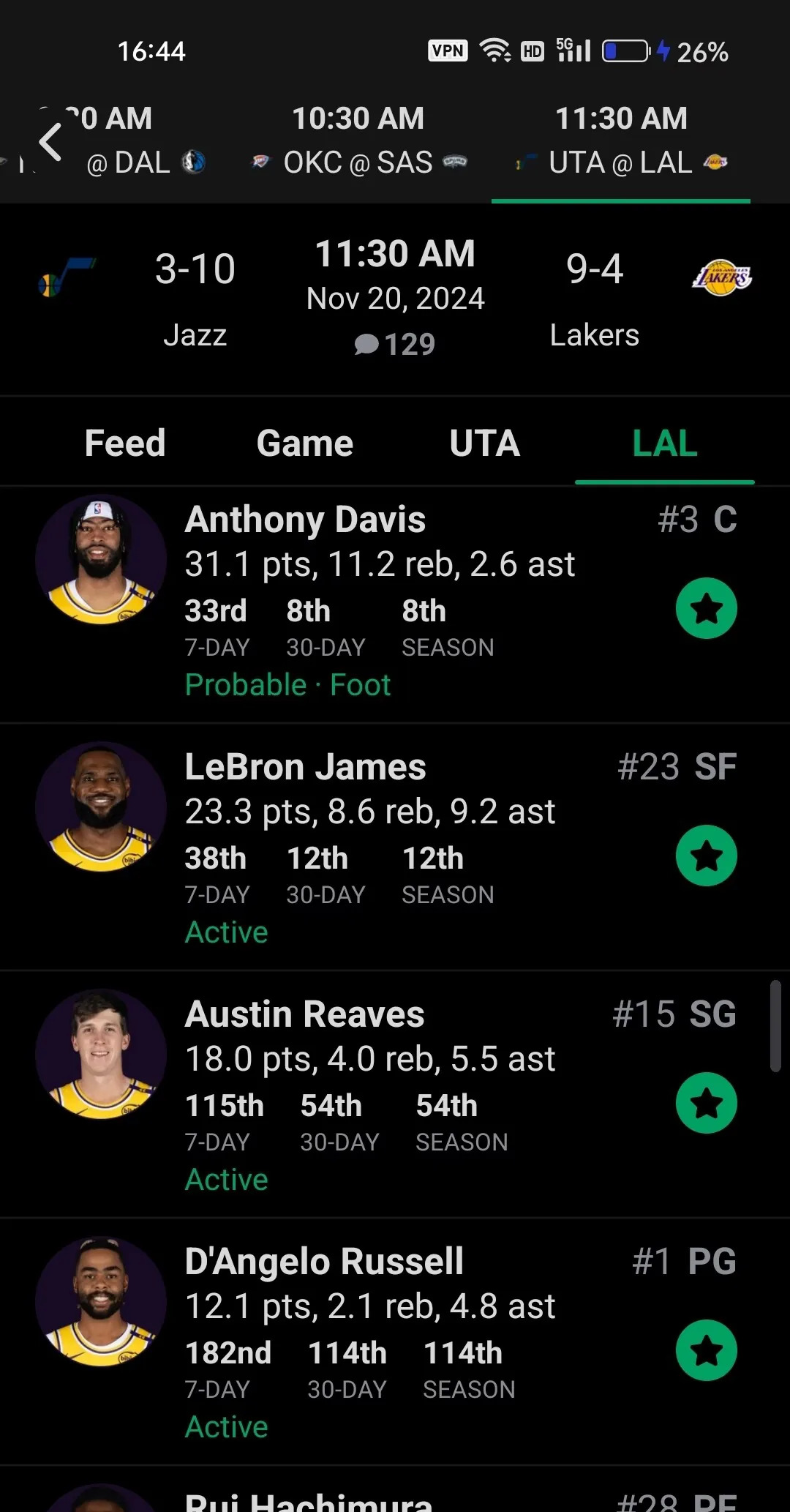View the UTA roster tab
This screenshot has width=790, height=1512.
(484, 444)
